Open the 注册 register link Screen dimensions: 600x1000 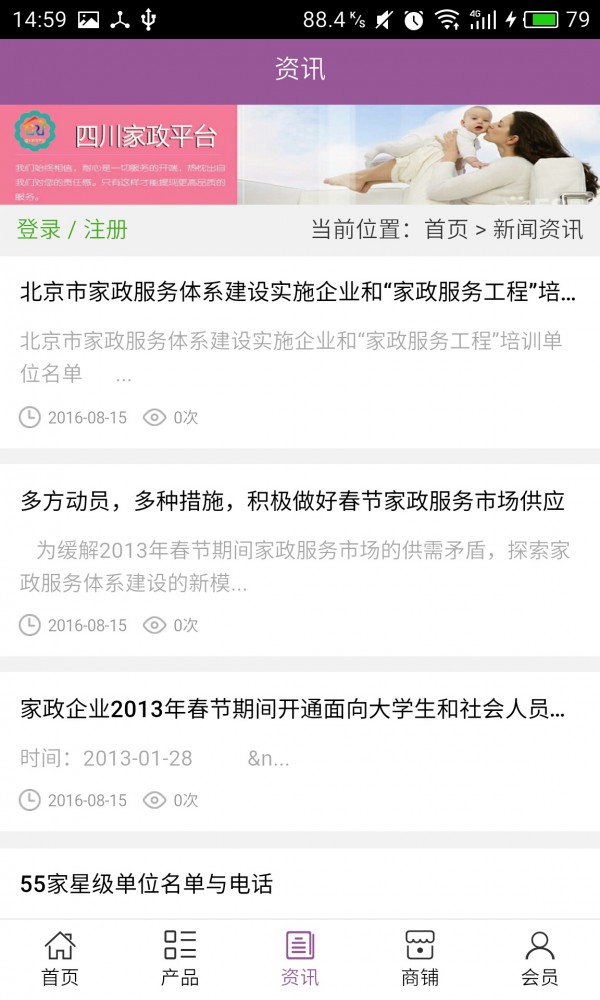pos(105,229)
